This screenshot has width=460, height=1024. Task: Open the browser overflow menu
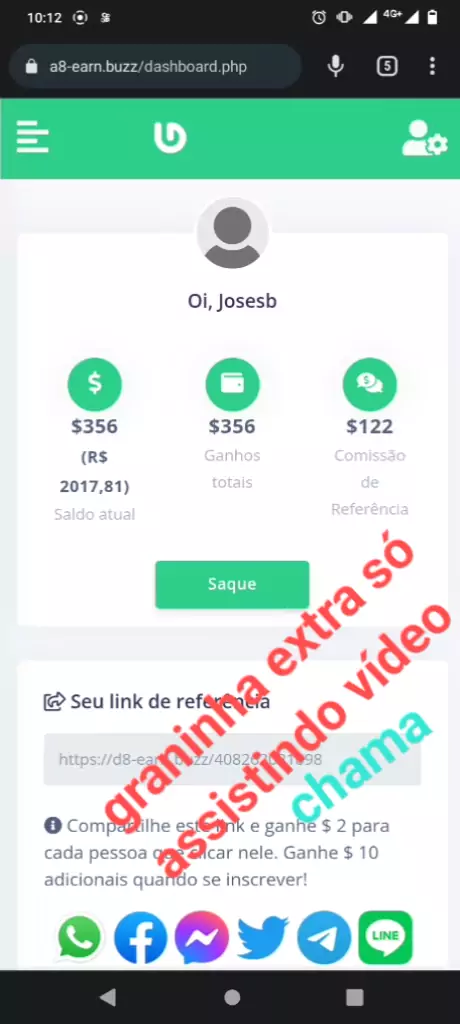coord(432,67)
